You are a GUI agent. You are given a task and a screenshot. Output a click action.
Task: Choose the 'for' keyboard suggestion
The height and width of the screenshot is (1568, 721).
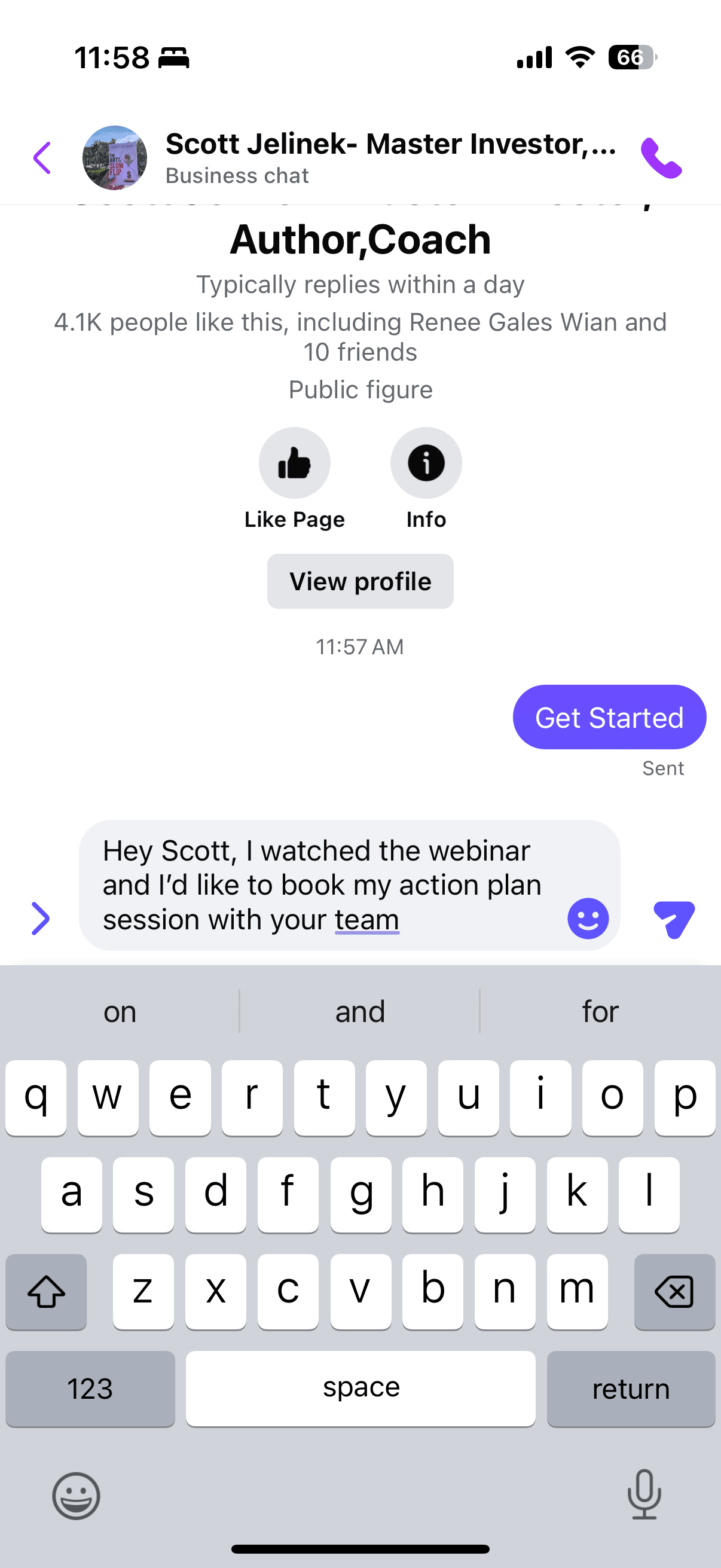pos(600,1012)
